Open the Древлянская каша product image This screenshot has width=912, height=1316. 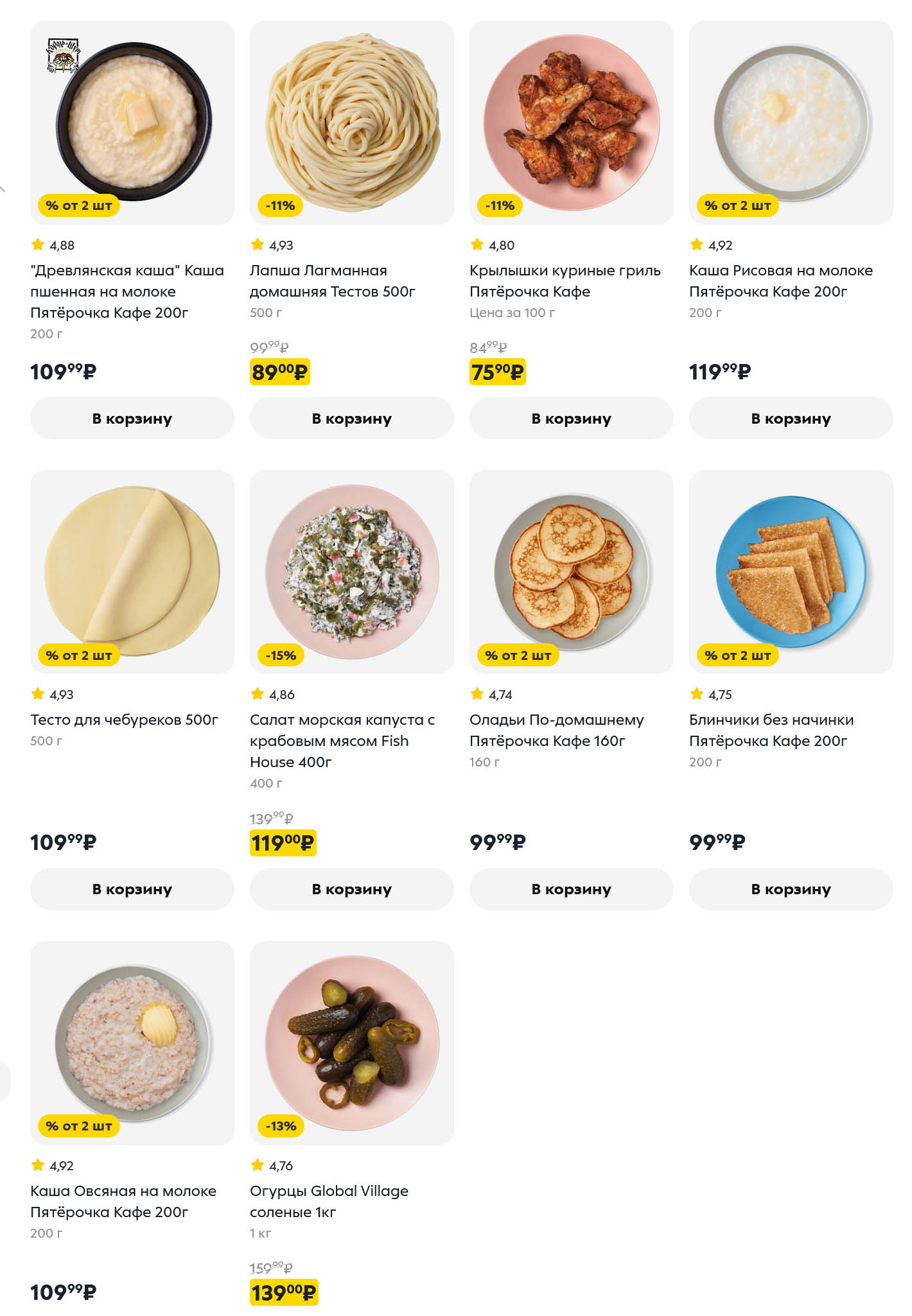132,122
